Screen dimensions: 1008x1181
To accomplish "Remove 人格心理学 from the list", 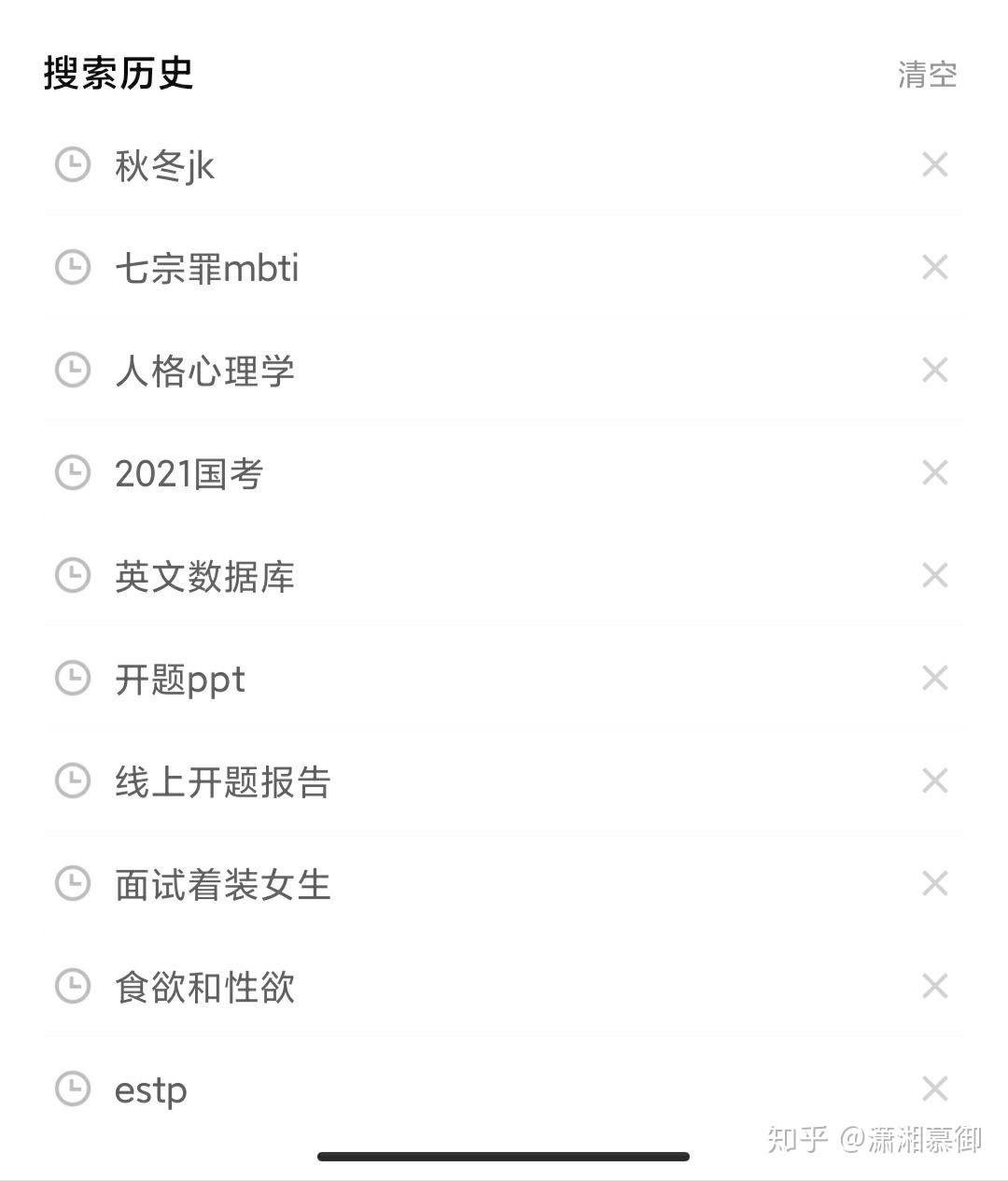I will pyautogui.click(x=934, y=371).
